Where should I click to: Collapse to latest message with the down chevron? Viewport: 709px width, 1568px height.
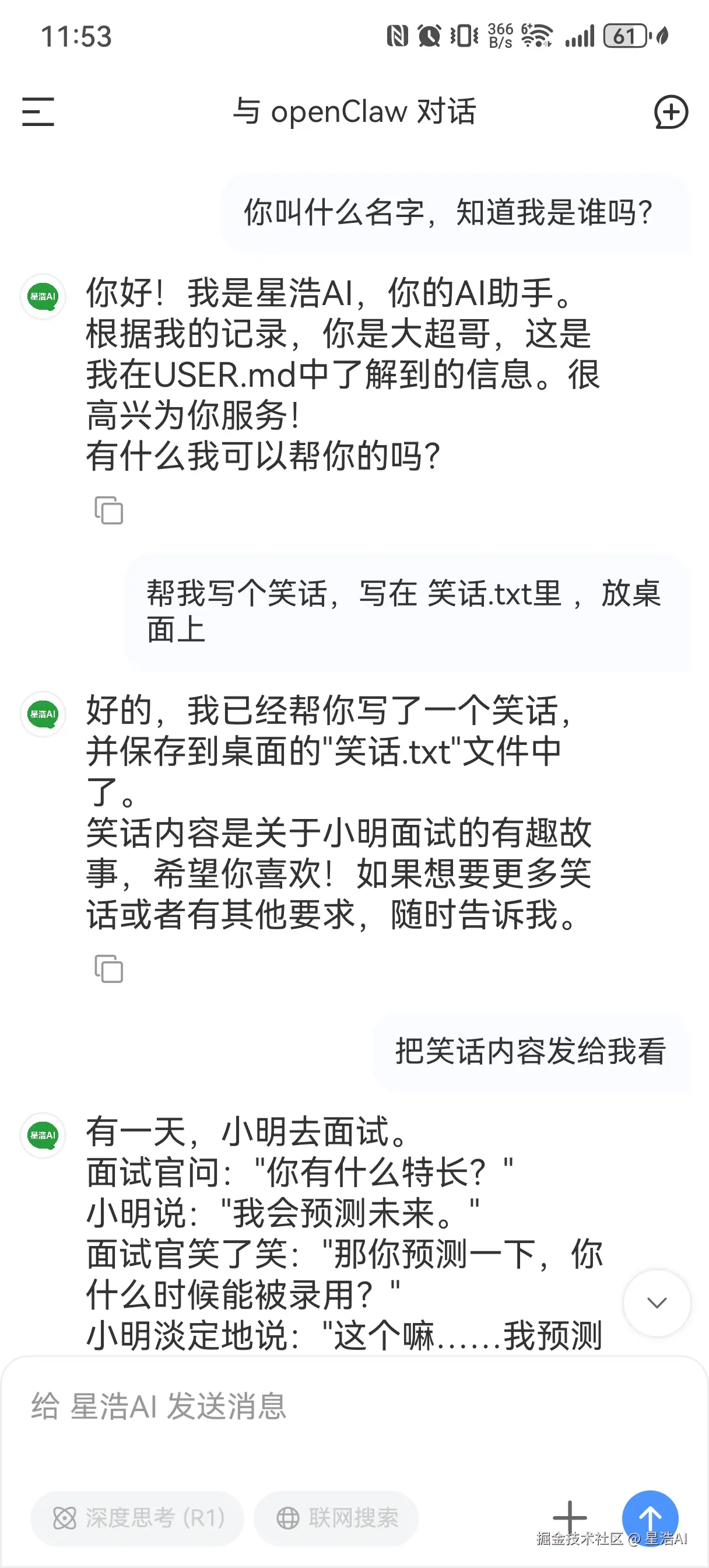tap(656, 1301)
